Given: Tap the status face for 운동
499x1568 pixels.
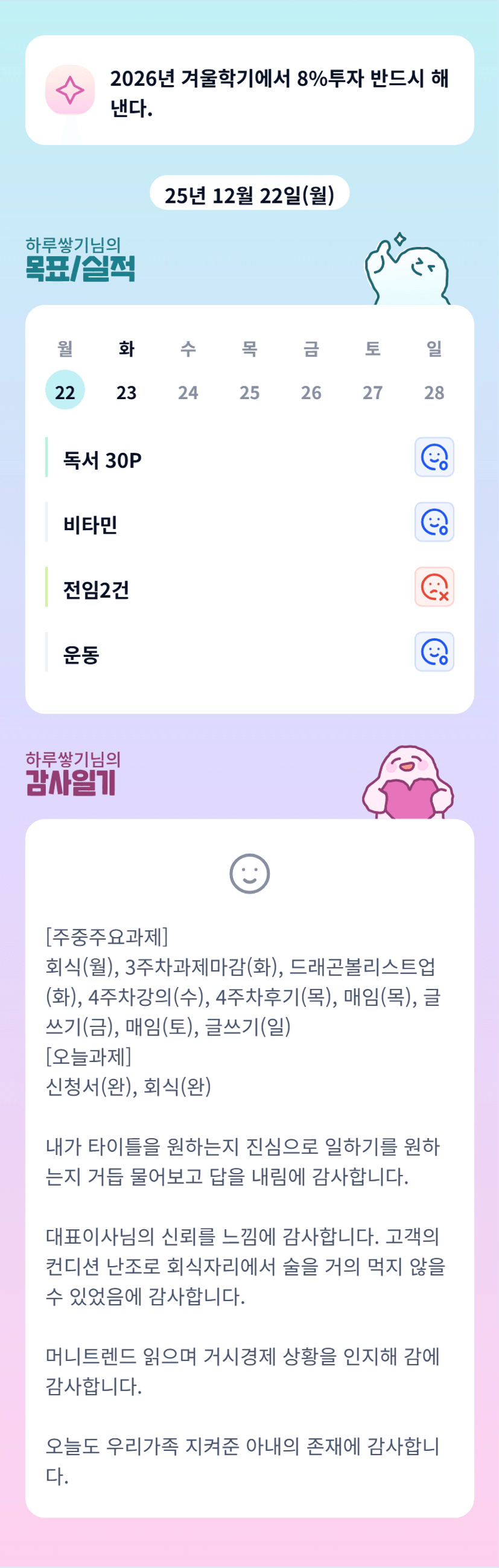Looking at the screenshot, I should (x=434, y=652).
